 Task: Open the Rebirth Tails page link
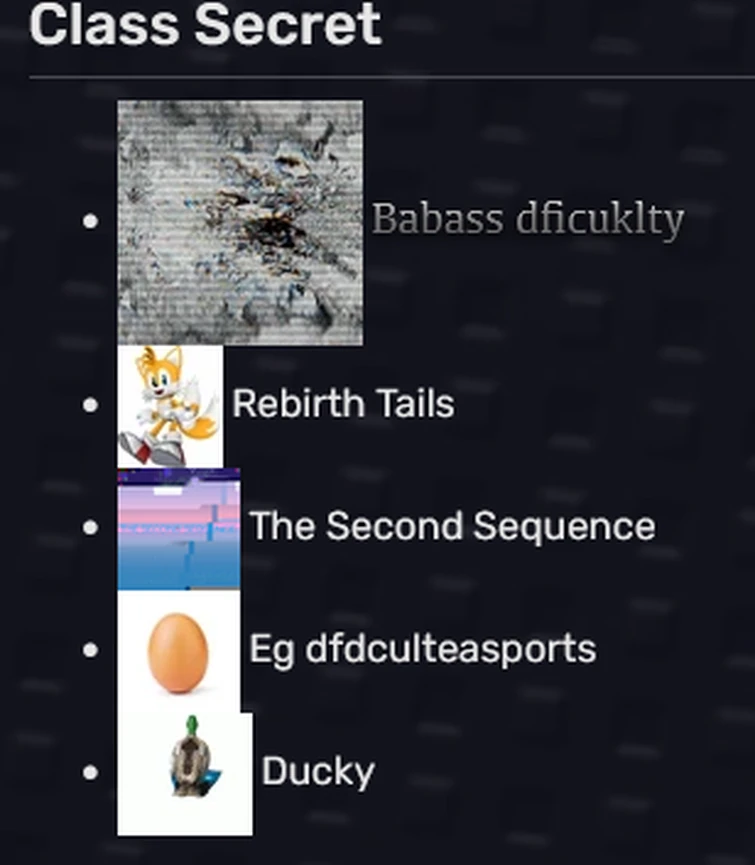point(342,404)
